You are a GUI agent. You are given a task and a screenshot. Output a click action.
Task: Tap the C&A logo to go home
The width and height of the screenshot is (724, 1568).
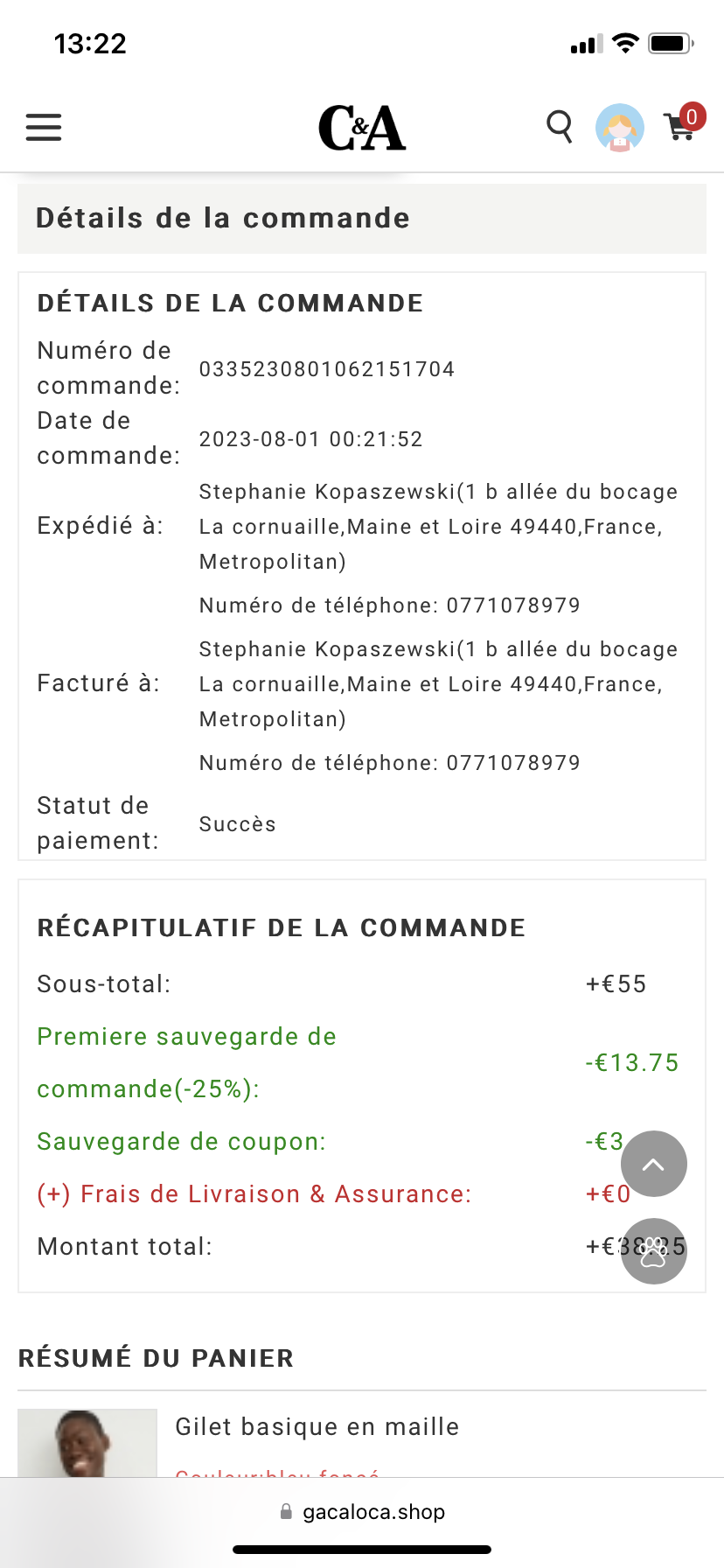tap(362, 128)
